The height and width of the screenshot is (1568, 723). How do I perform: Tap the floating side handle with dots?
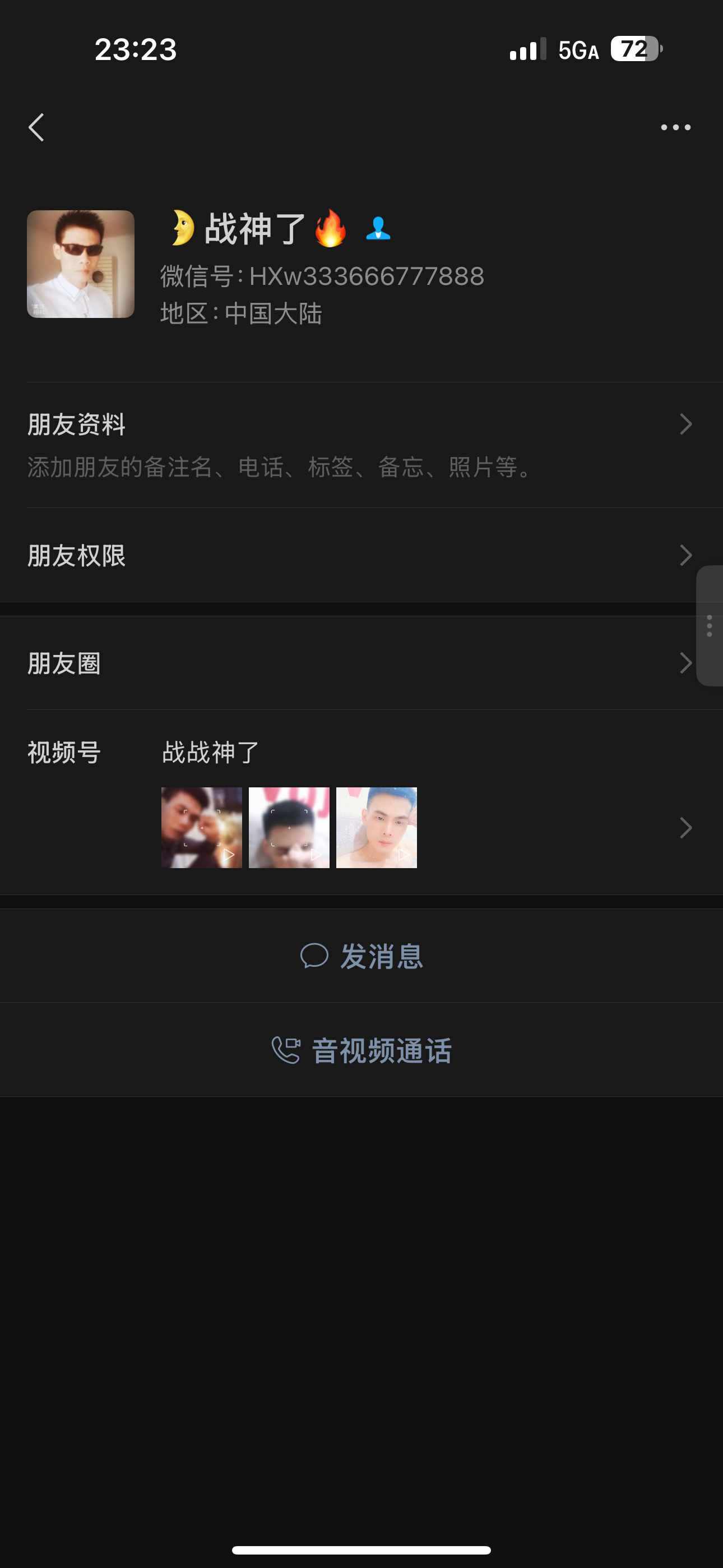[x=710, y=626]
